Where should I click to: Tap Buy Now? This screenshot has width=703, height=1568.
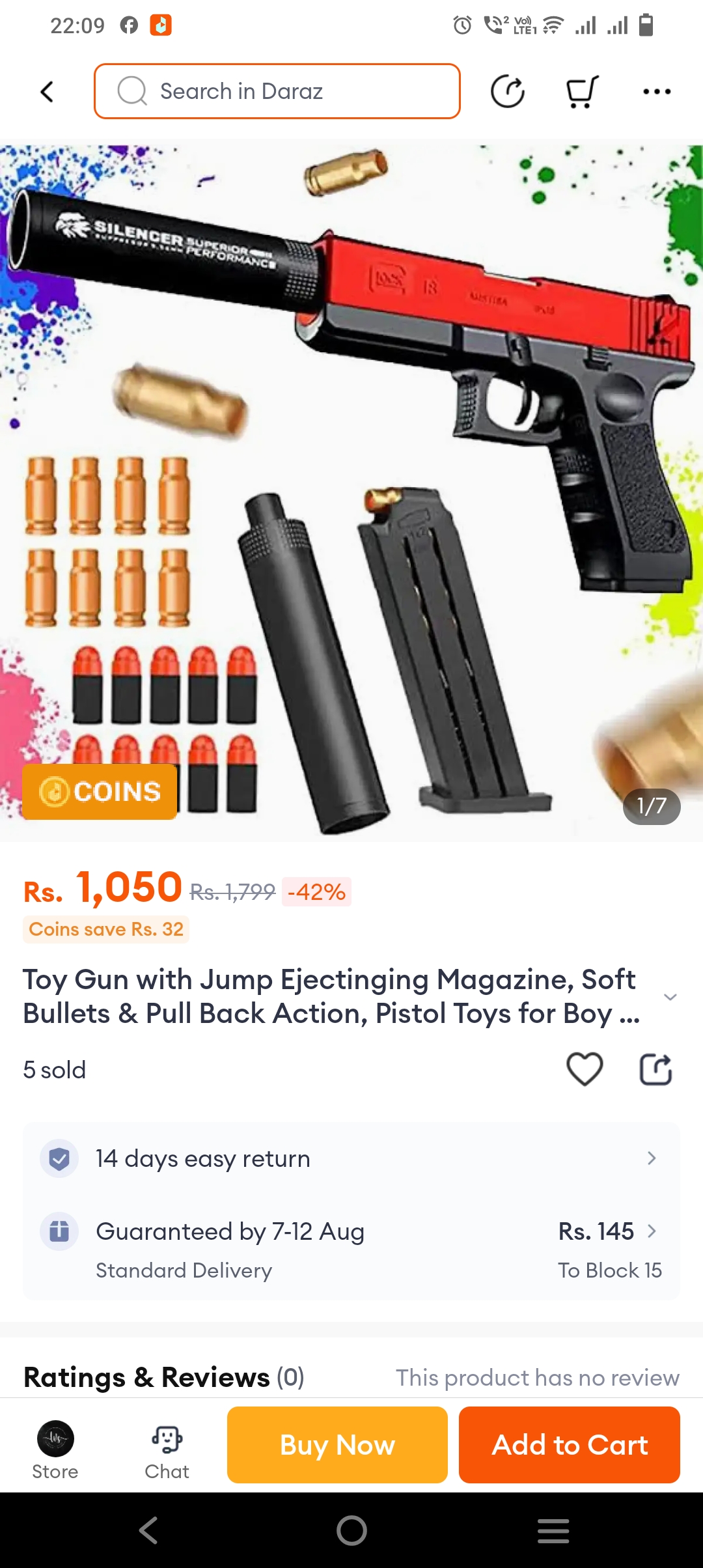pyautogui.click(x=337, y=1445)
